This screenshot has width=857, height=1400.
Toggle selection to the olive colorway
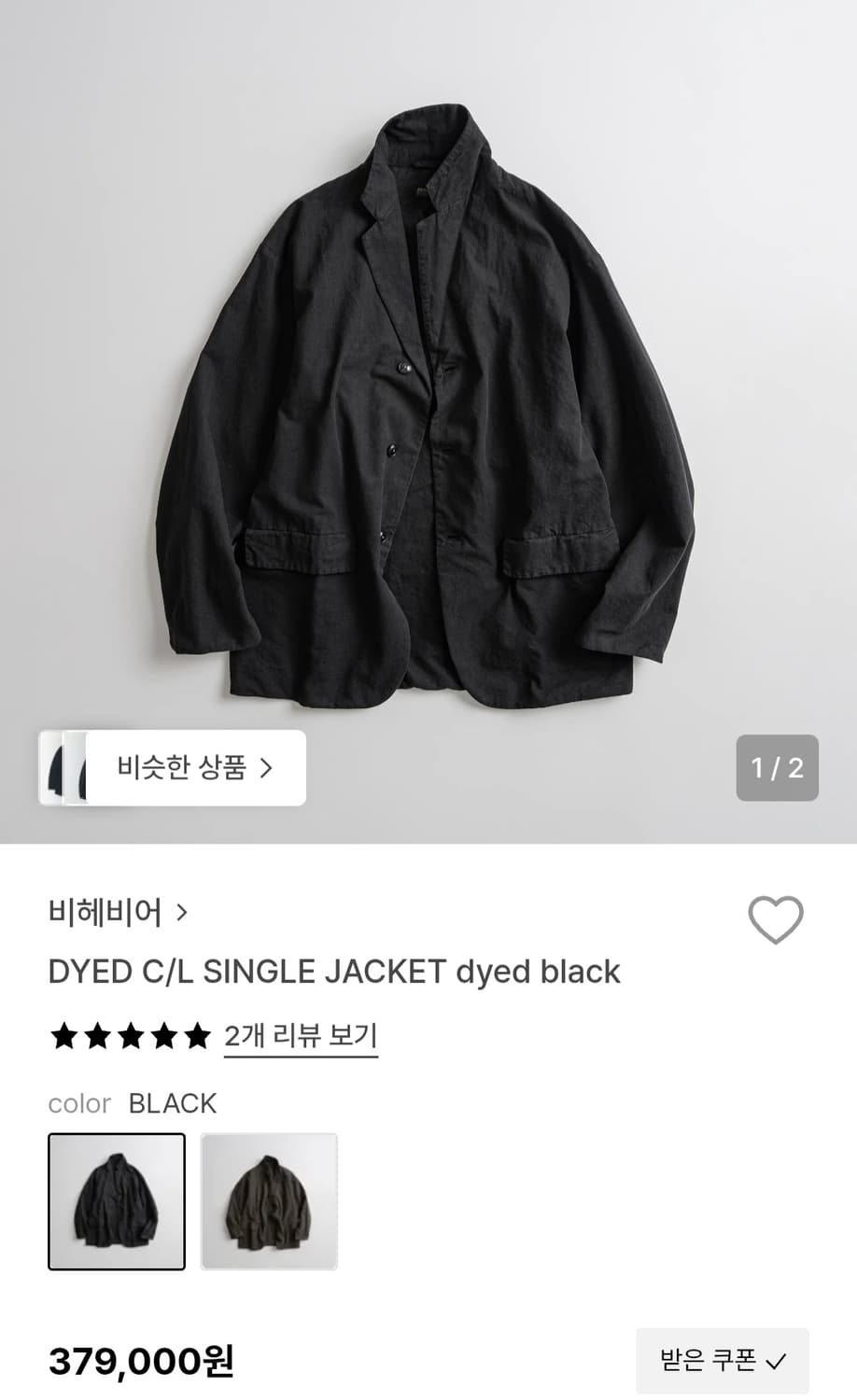click(270, 1201)
